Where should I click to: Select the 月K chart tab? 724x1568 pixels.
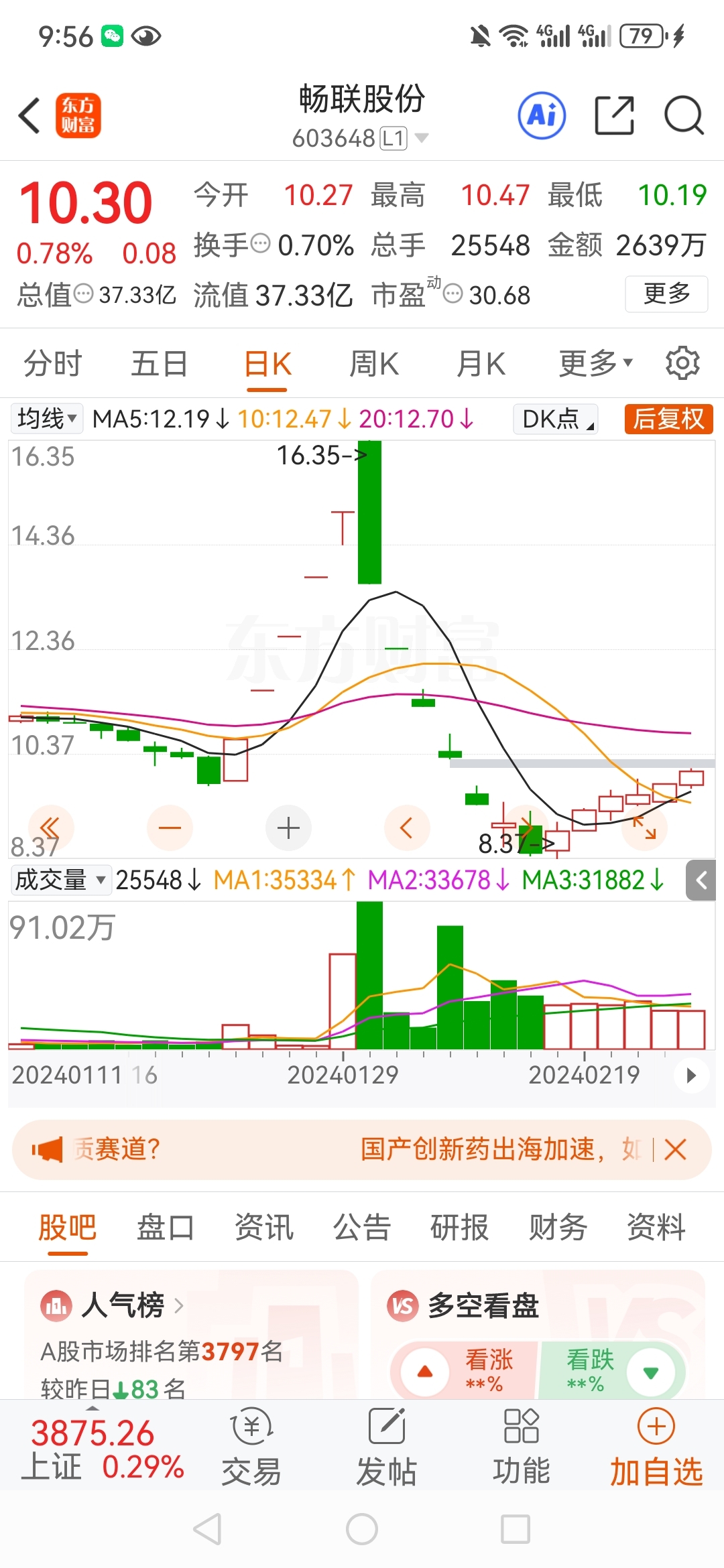click(x=481, y=364)
